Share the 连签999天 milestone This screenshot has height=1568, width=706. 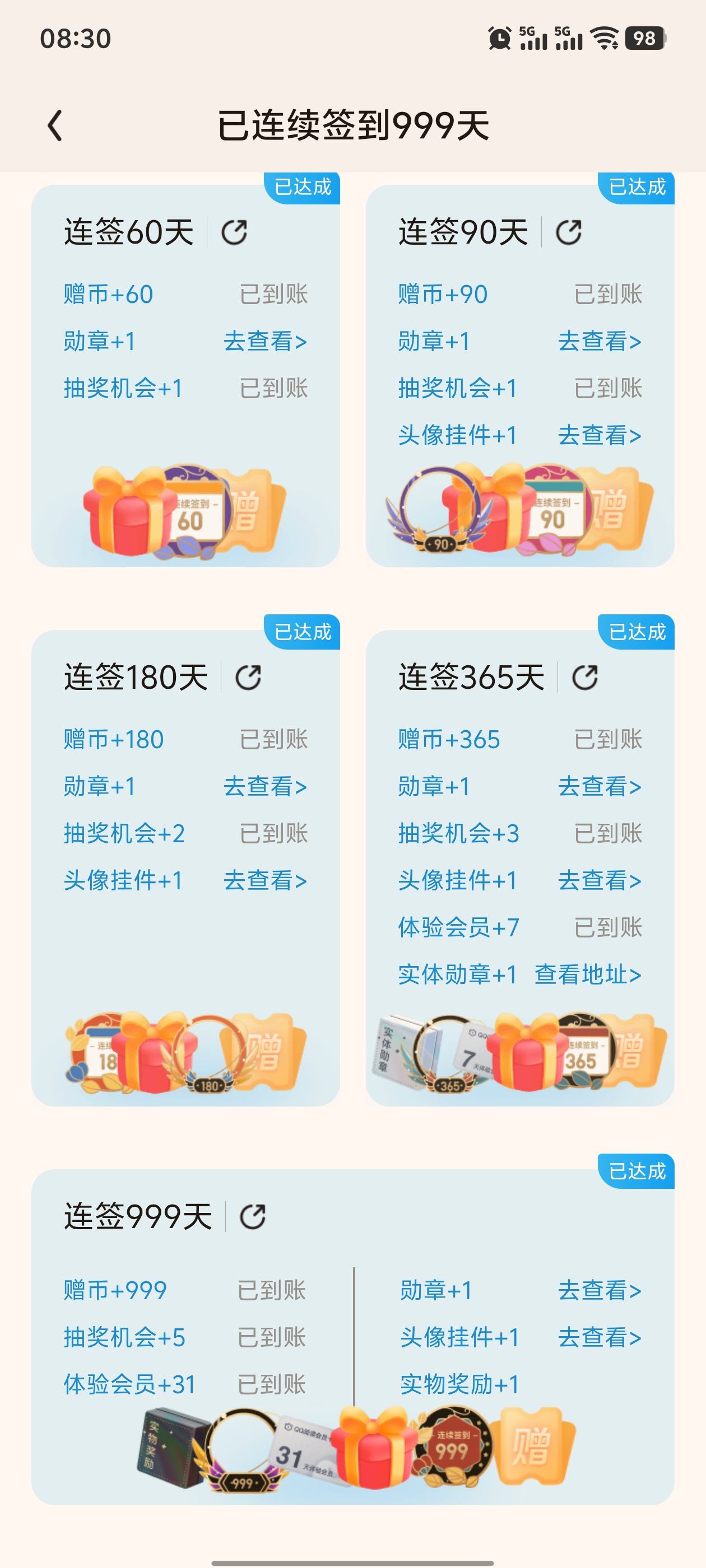tap(252, 1217)
